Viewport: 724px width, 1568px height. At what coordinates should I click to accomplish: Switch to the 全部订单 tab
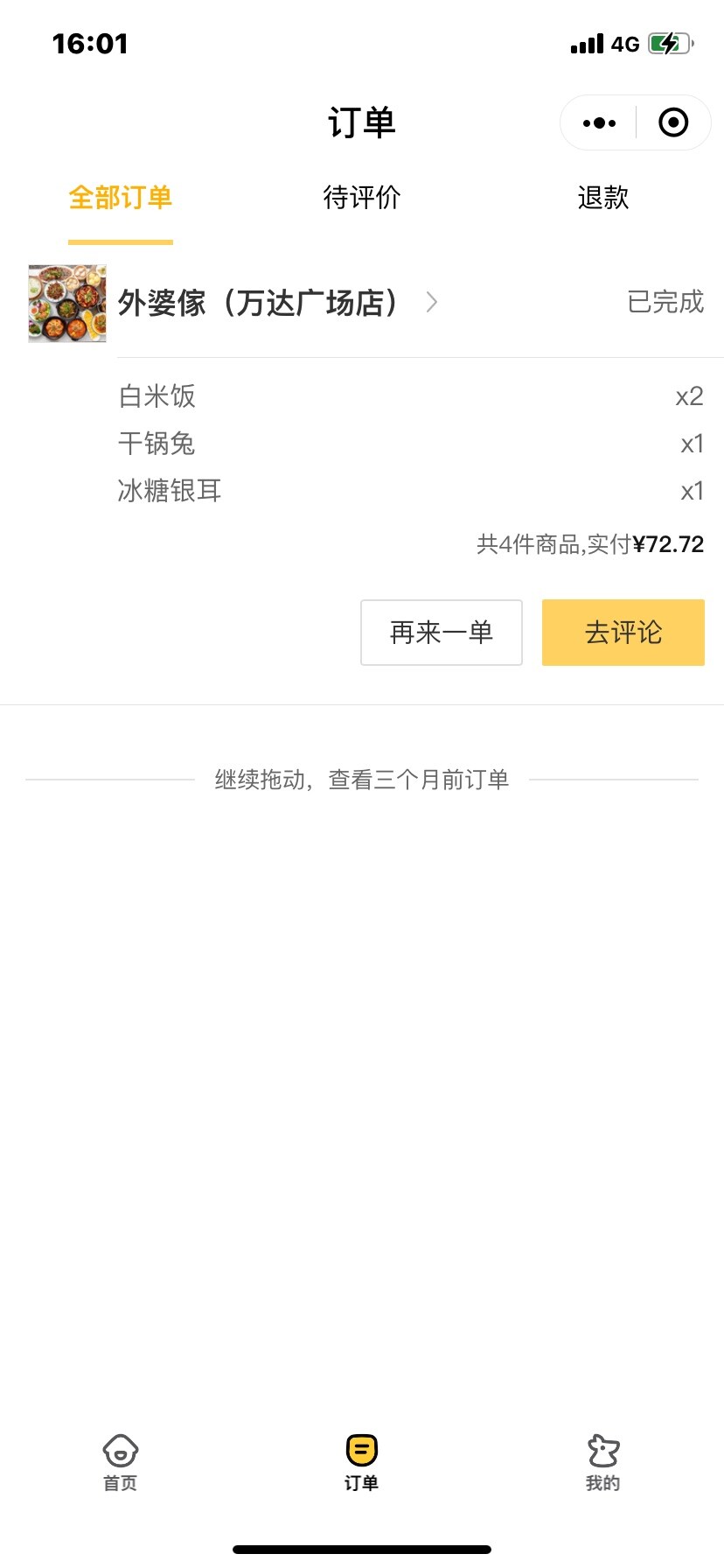[x=121, y=198]
